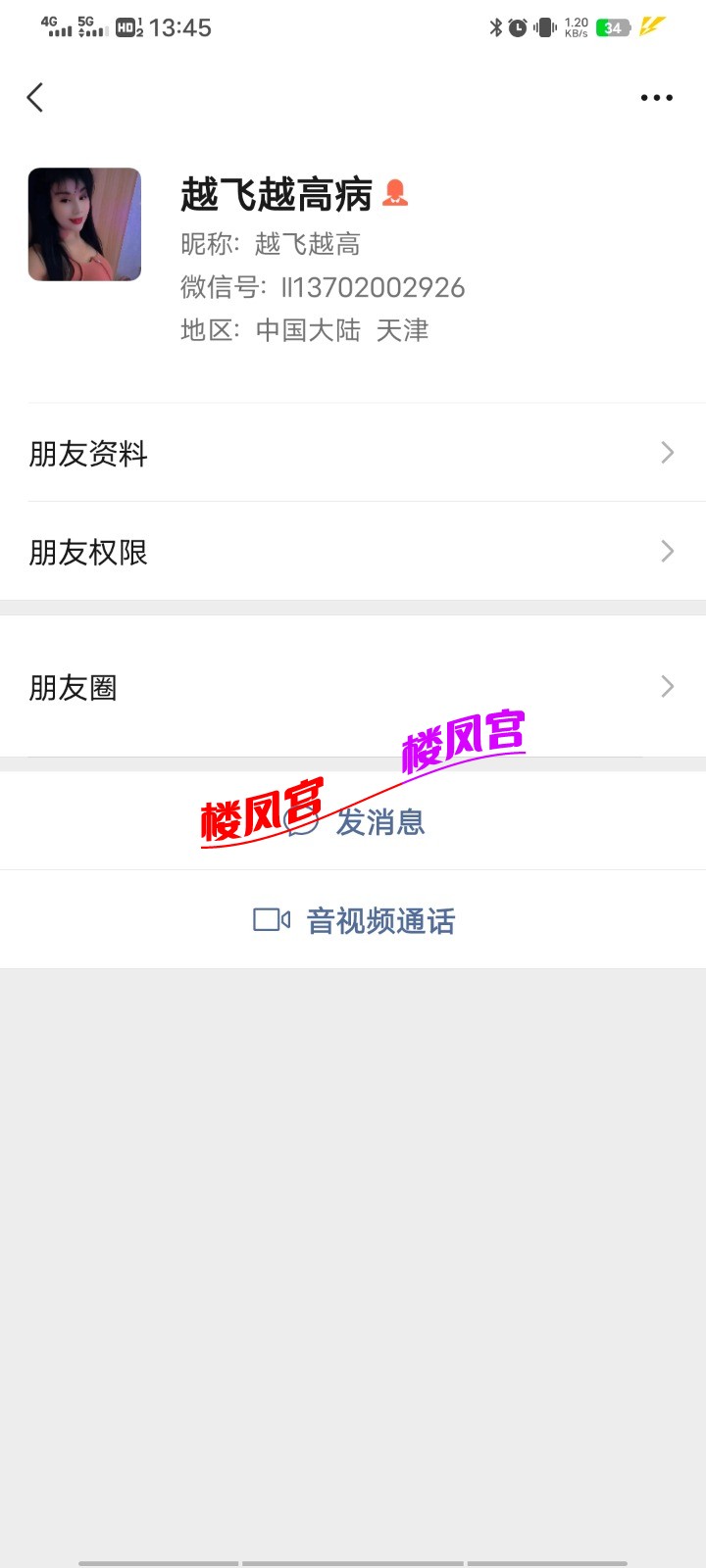Expand the 朋友圈 section chevron
Screen dimensions: 706x1568
[x=667, y=686]
